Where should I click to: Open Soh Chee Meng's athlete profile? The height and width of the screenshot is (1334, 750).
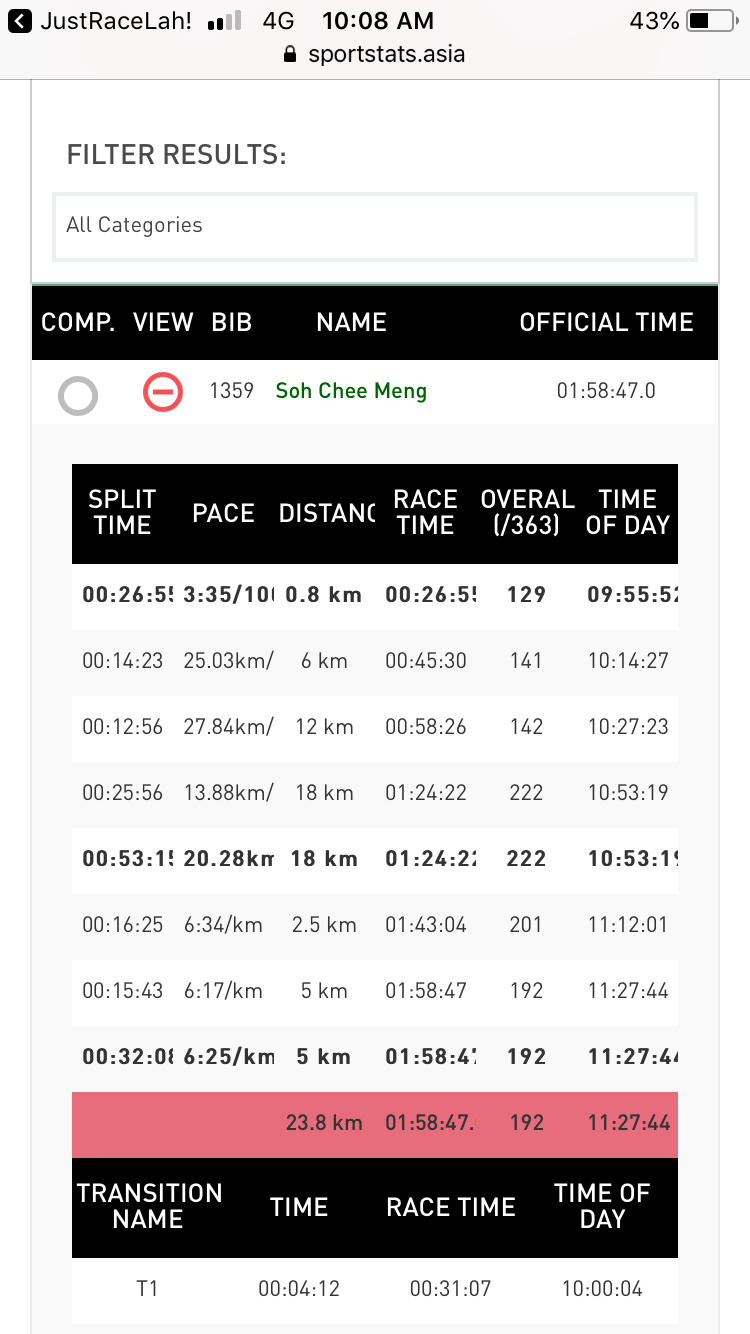[351, 391]
